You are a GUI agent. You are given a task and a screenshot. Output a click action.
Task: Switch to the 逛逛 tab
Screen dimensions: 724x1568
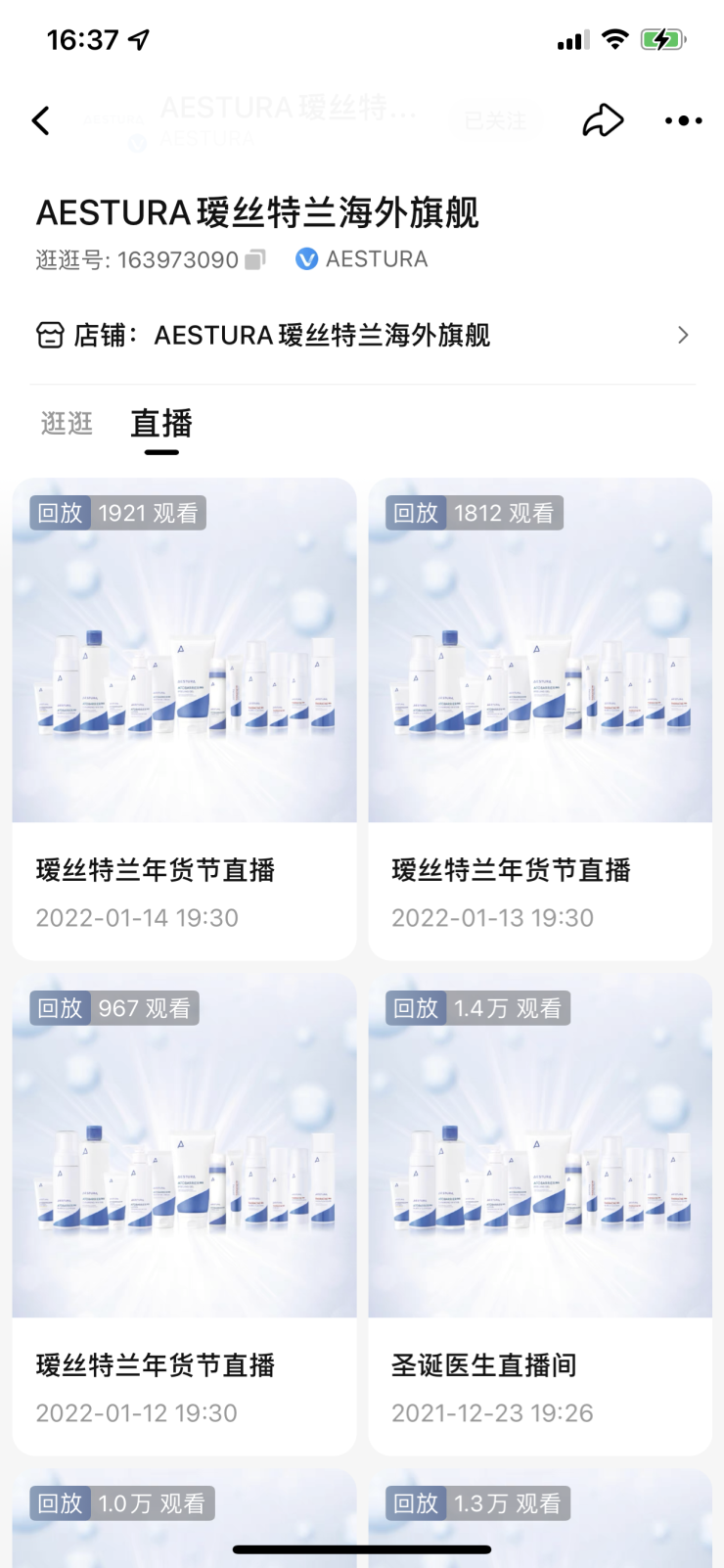67,424
